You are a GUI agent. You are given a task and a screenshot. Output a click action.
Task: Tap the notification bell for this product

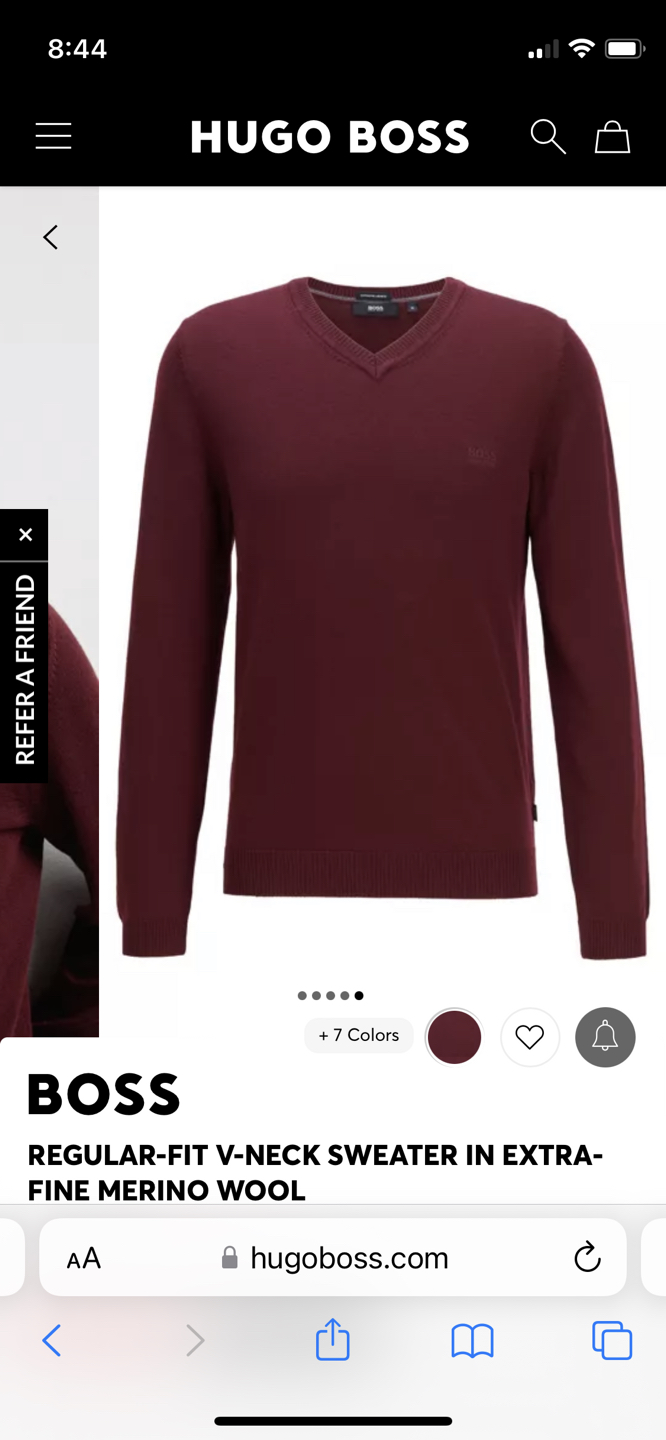(605, 1037)
